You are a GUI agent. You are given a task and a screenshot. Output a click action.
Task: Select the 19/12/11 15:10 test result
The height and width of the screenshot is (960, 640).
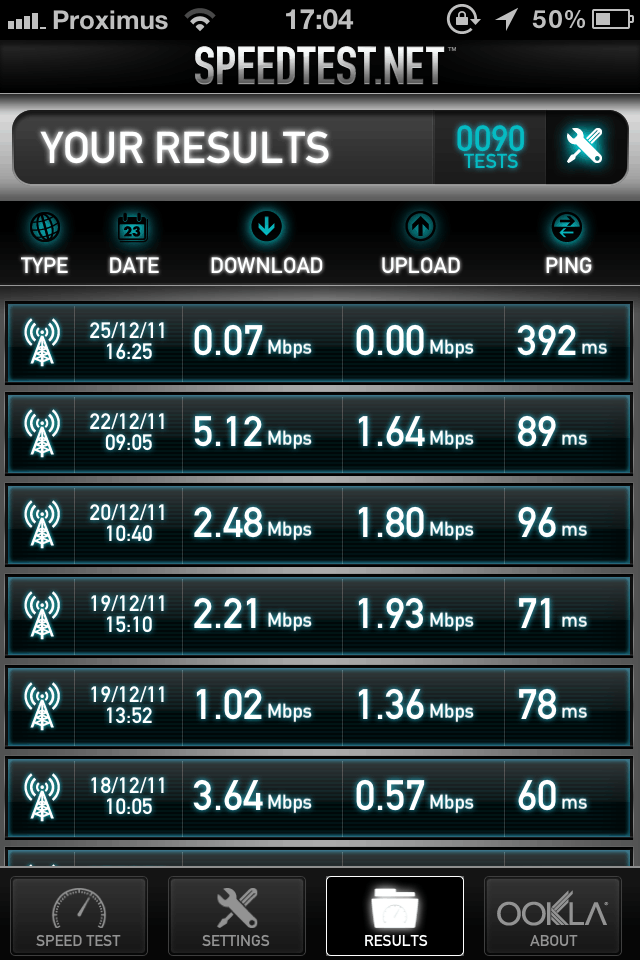pyautogui.click(x=320, y=616)
